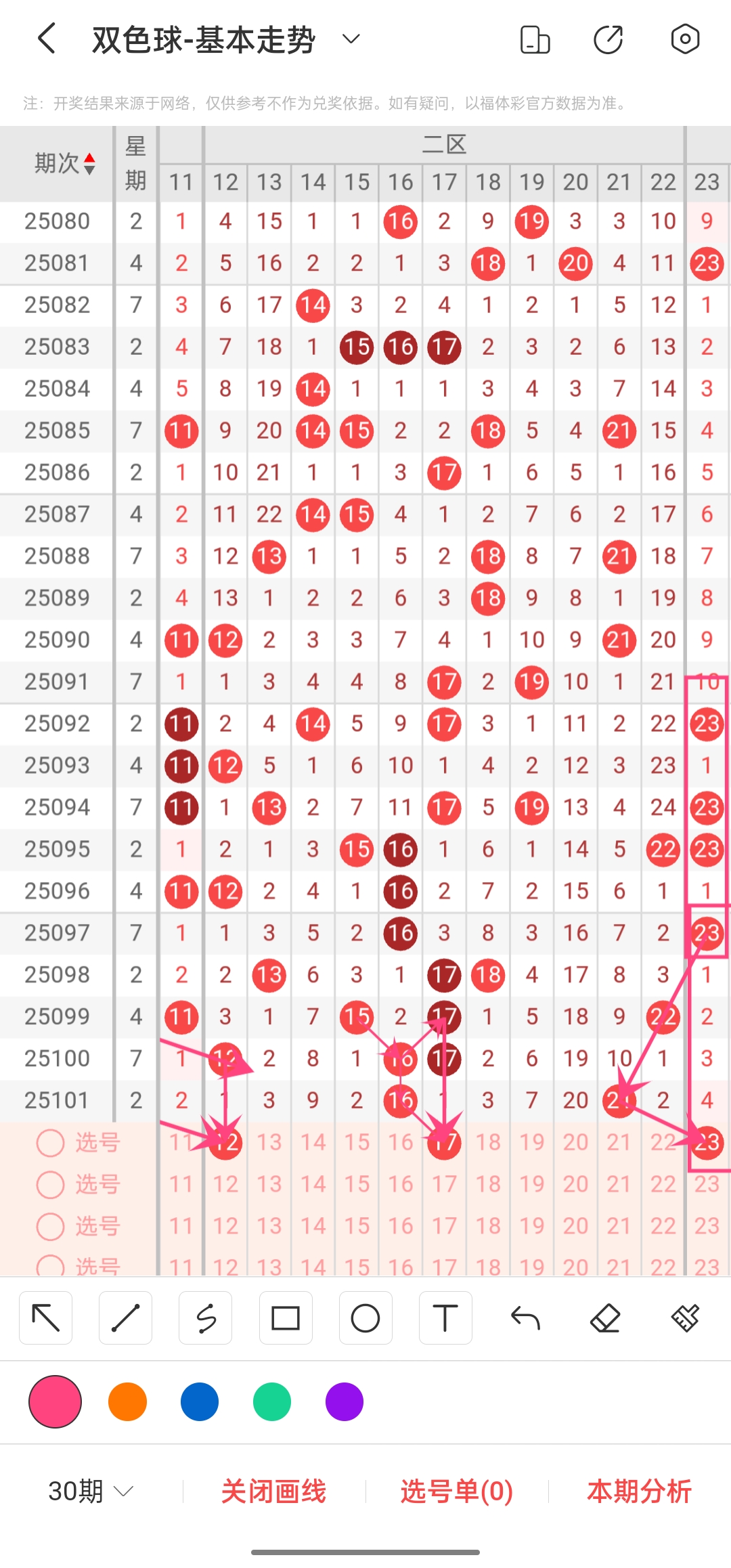
Task: Clear all drawings with the brush icon
Action: [685, 1317]
